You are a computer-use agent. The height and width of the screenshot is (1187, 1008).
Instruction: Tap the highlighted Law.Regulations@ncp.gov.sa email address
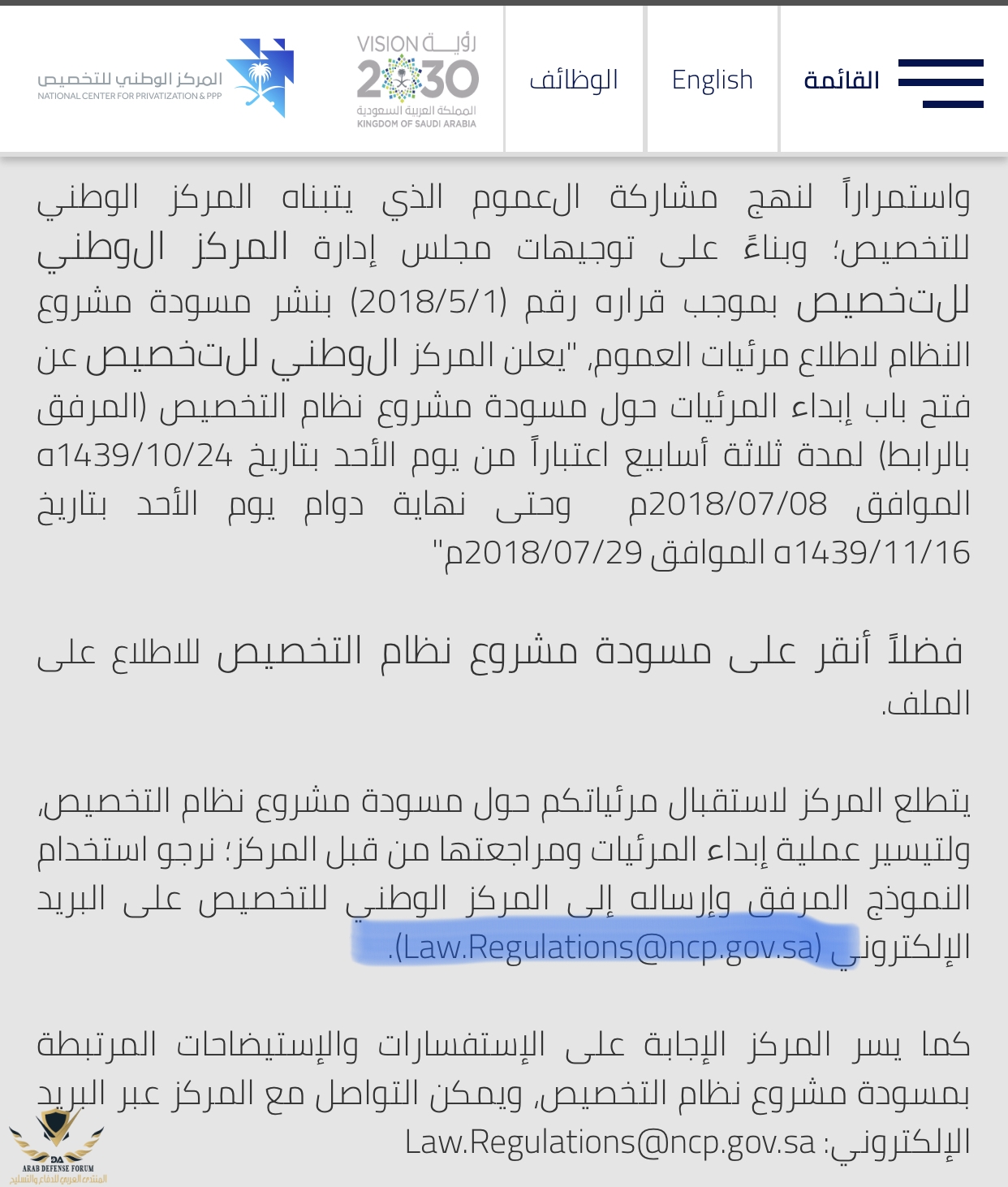[609, 947]
